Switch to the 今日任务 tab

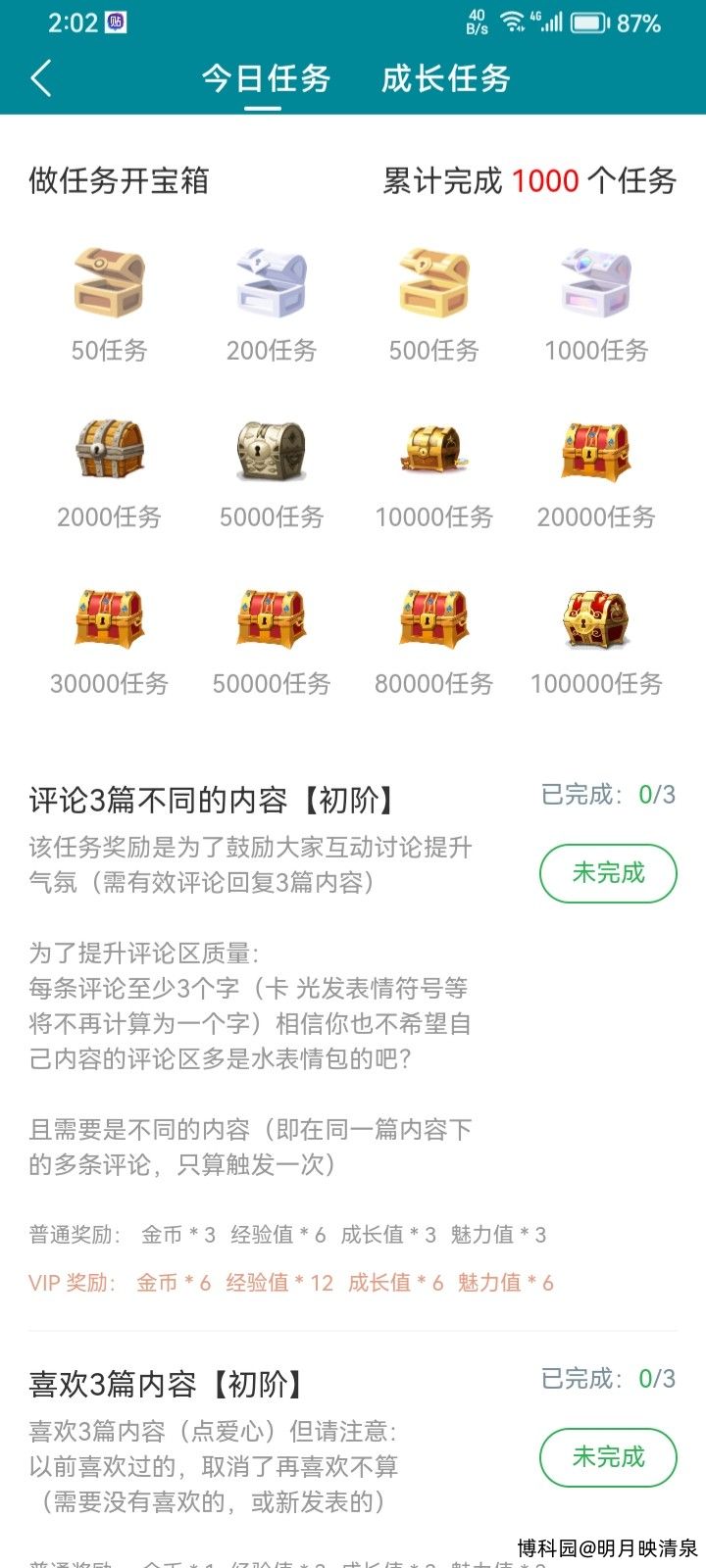266,78
